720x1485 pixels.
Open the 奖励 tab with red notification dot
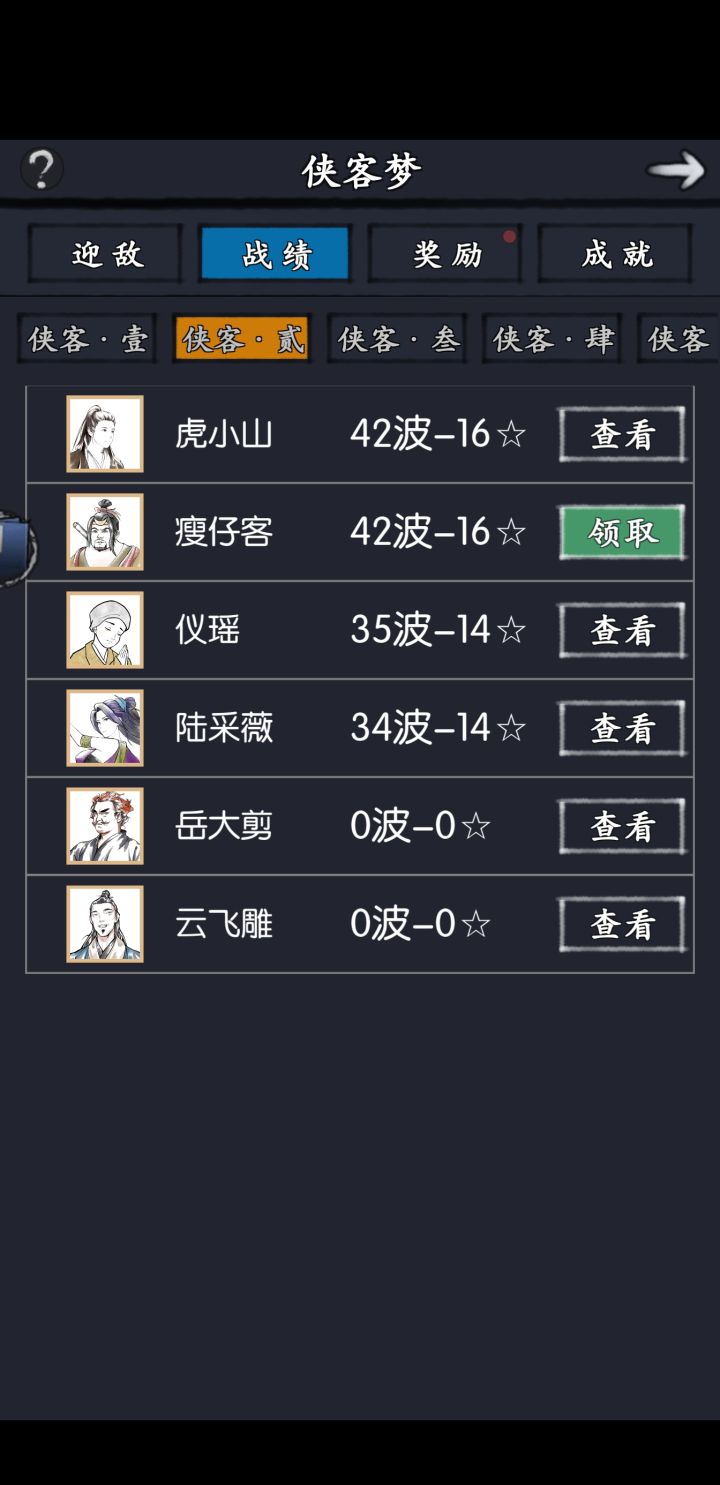point(445,254)
